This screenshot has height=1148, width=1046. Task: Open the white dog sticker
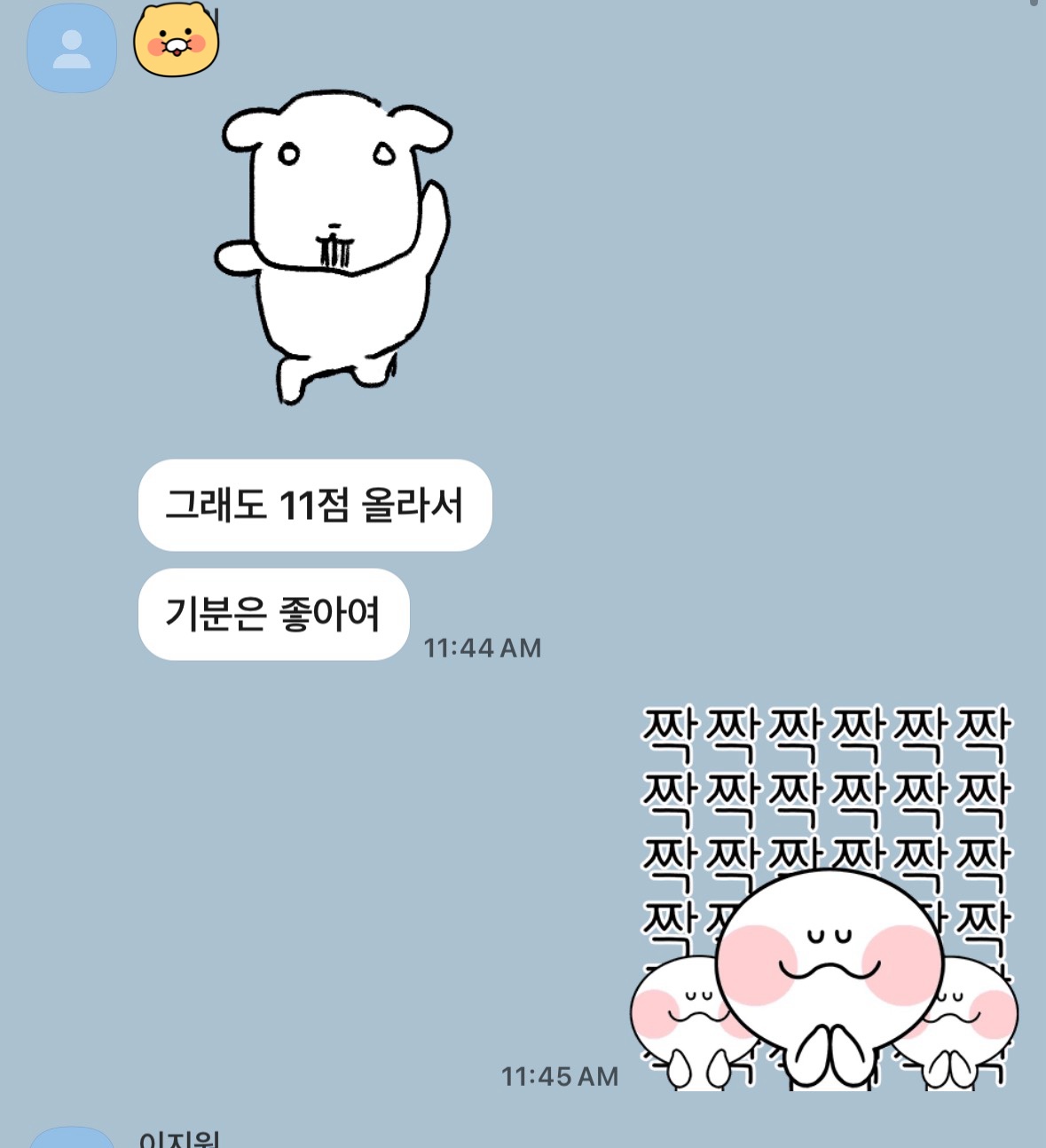point(334,246)
